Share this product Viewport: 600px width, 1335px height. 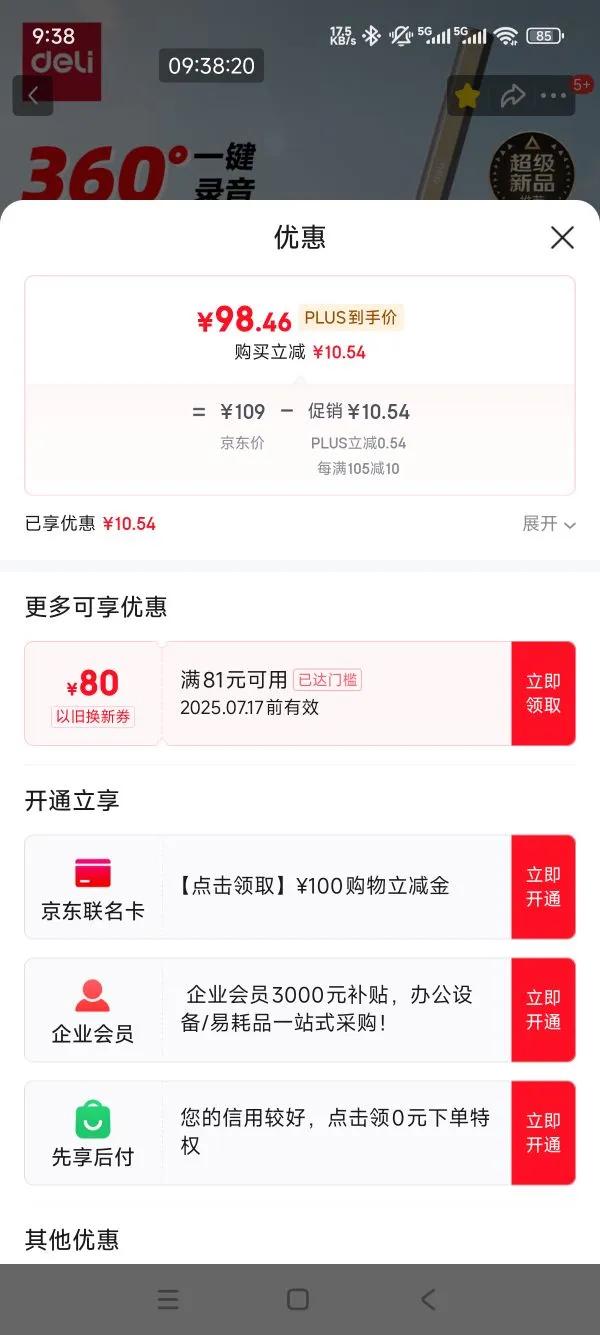(x=512, y=96)
